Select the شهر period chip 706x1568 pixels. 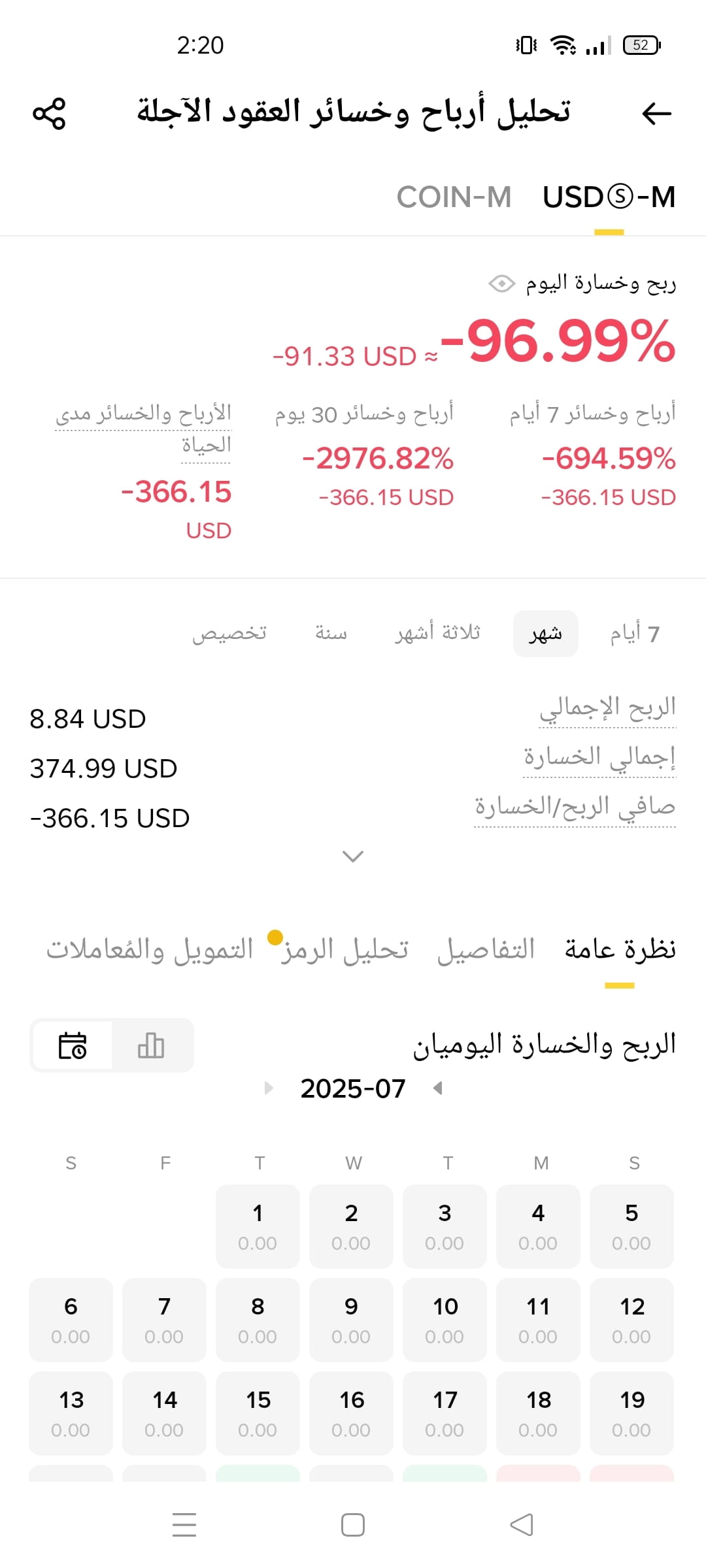point(546,633)
